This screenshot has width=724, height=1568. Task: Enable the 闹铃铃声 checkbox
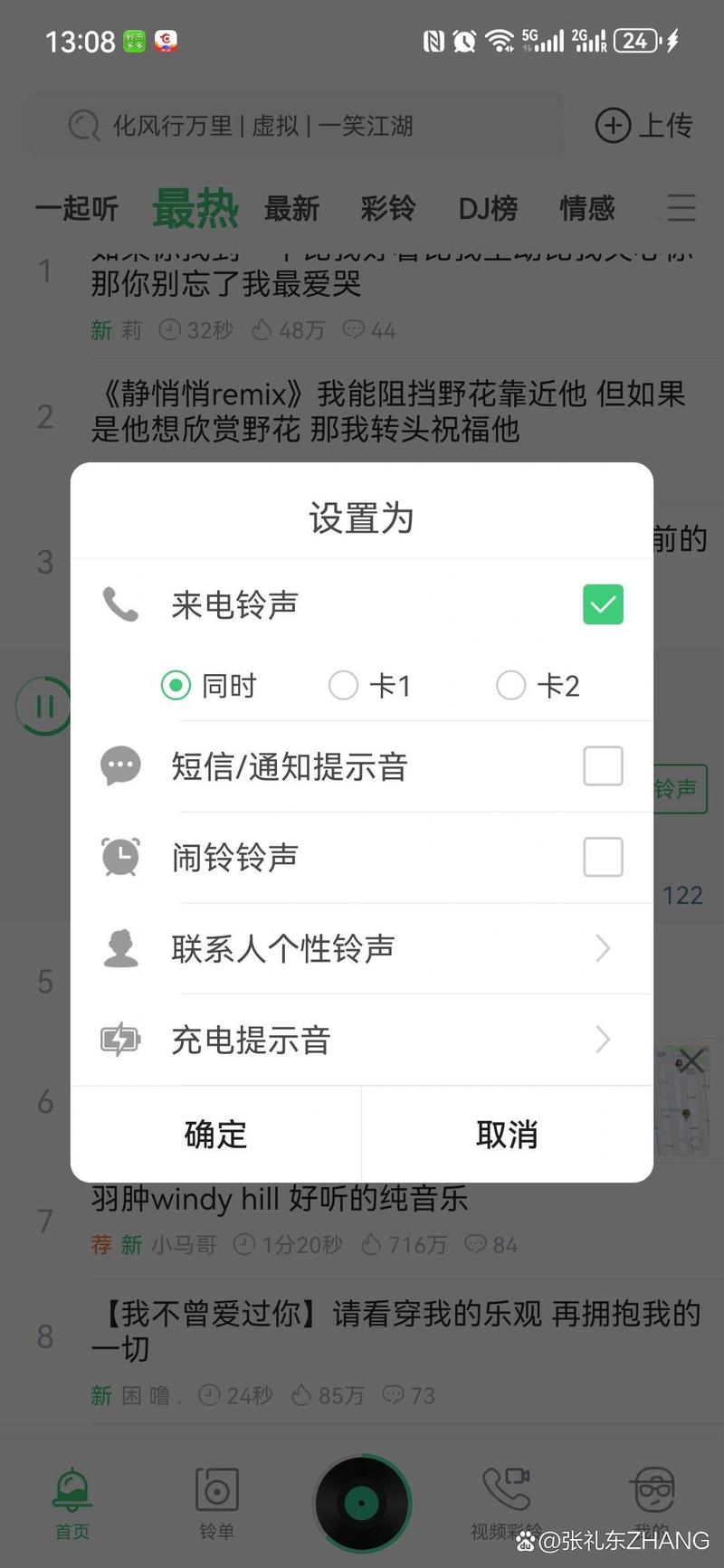pos(603,857)
